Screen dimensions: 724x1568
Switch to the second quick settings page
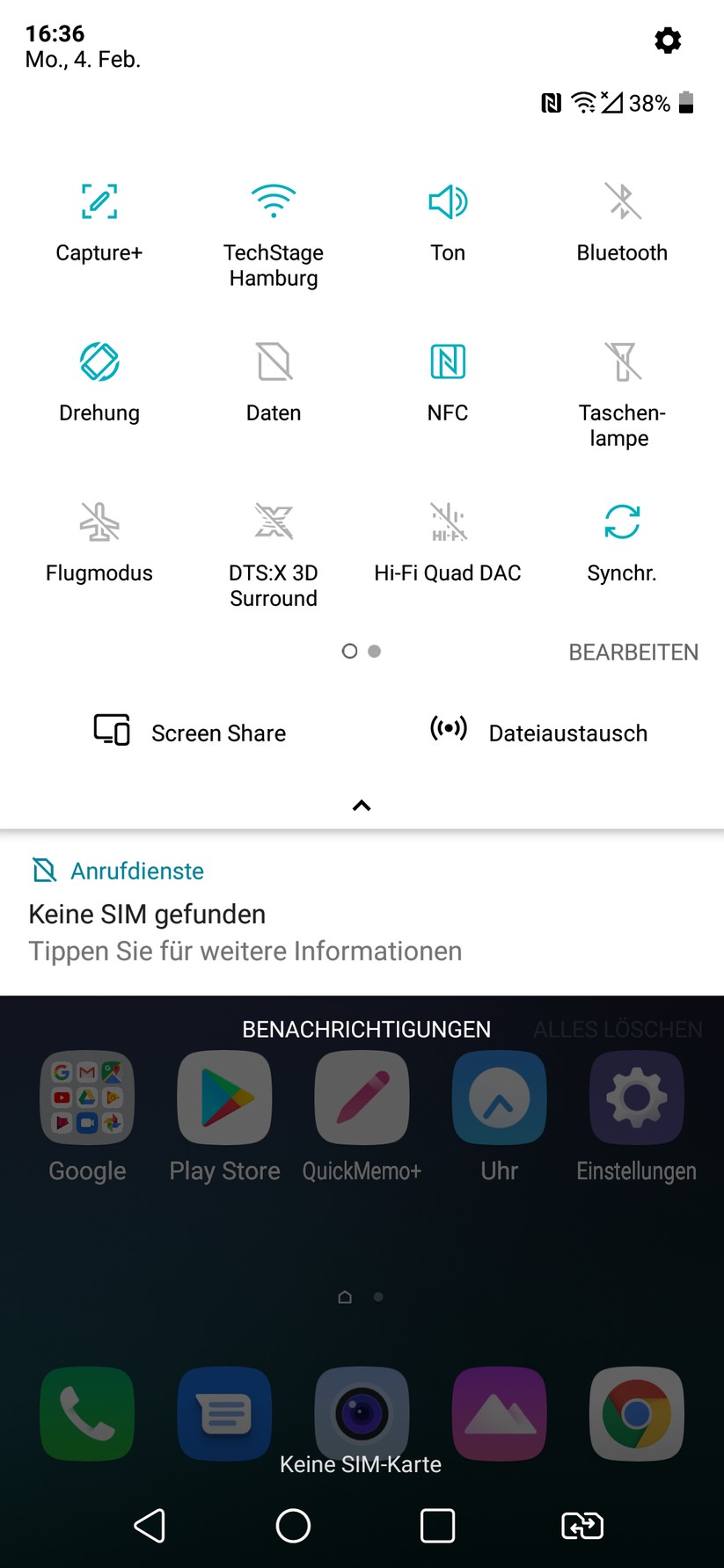[375, 651]
